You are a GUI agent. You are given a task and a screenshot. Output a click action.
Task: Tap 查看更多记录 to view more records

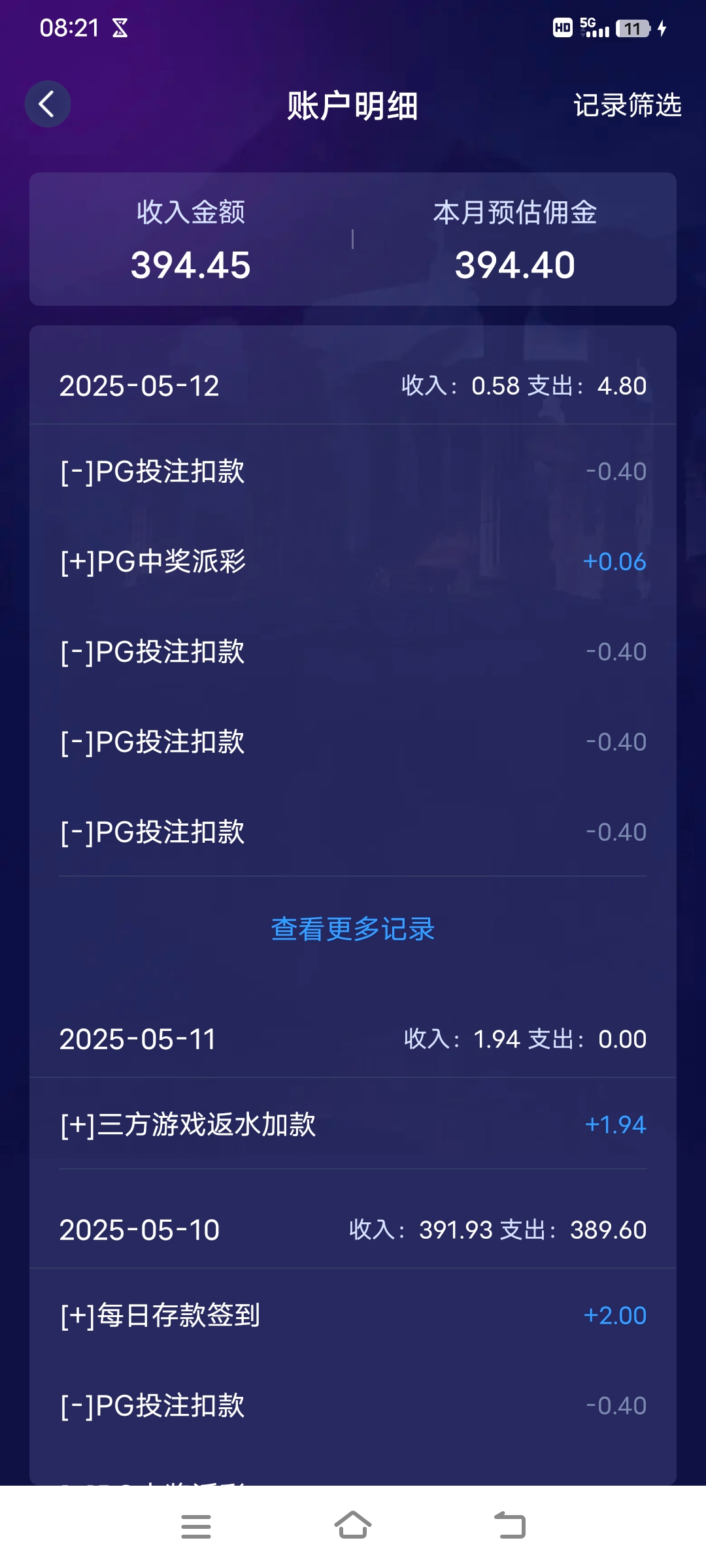(x=353, y=929)
